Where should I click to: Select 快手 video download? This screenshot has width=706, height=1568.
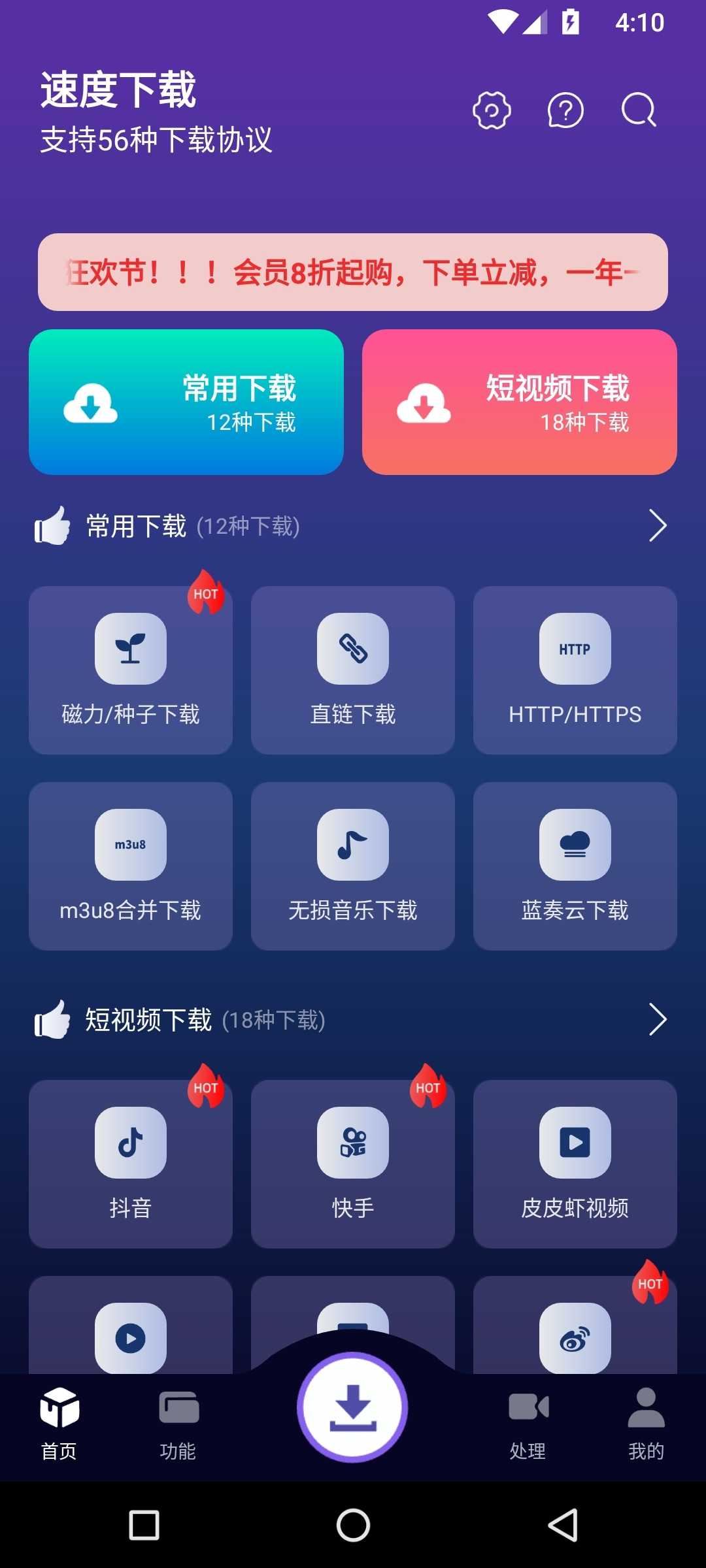pyautogui.click(x=353, y=1164)
